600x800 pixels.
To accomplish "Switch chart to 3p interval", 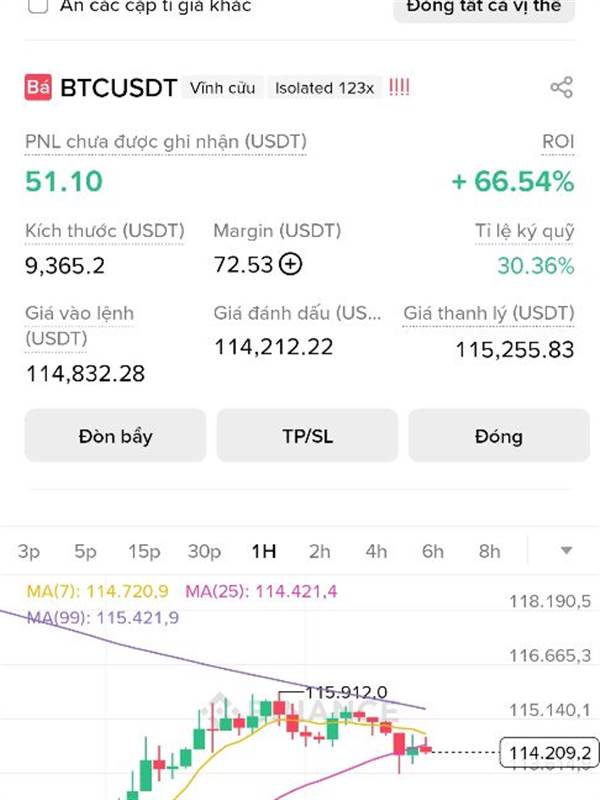I will pos(29,551).
